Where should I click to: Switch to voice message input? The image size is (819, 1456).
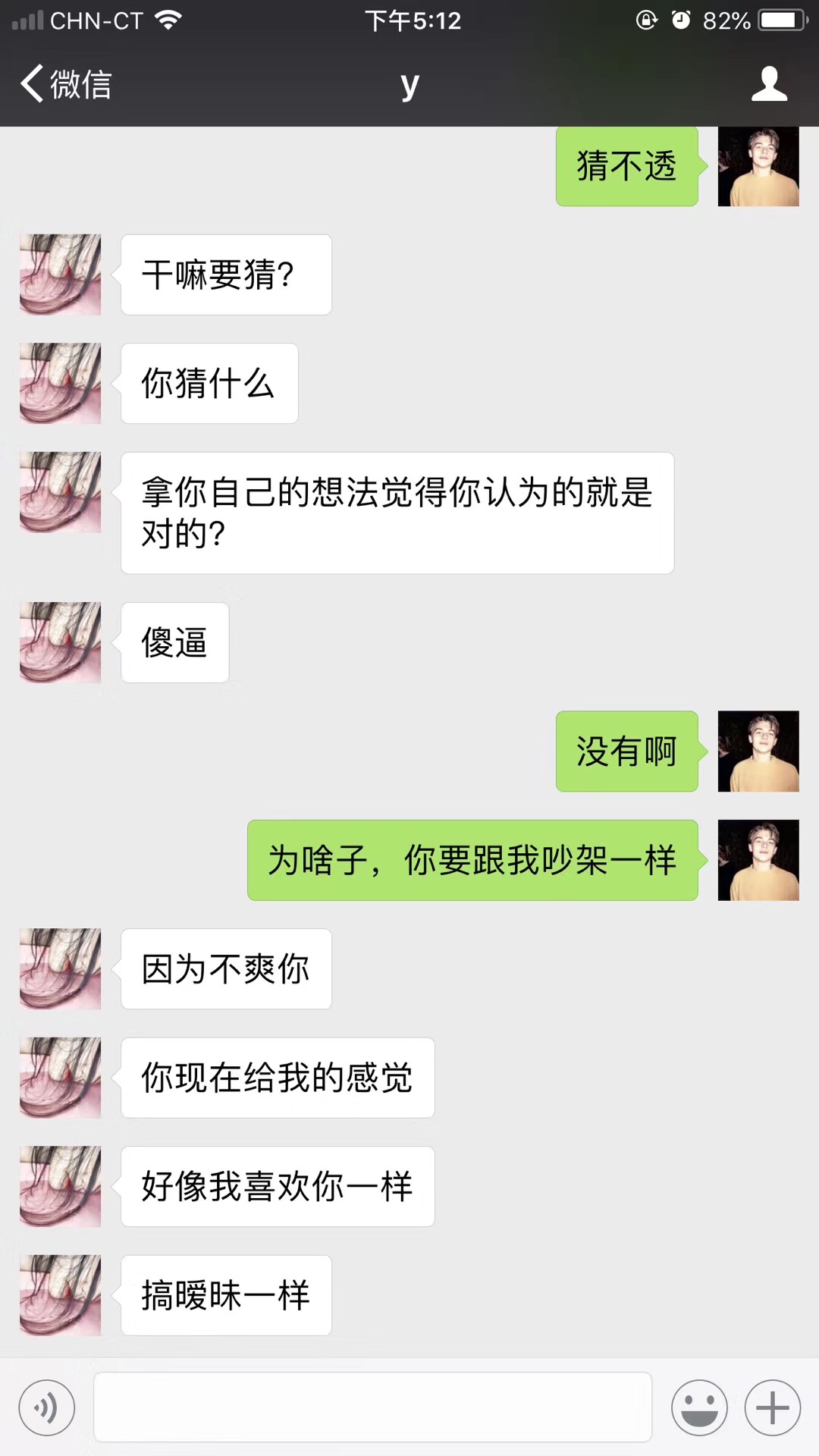47,1407
